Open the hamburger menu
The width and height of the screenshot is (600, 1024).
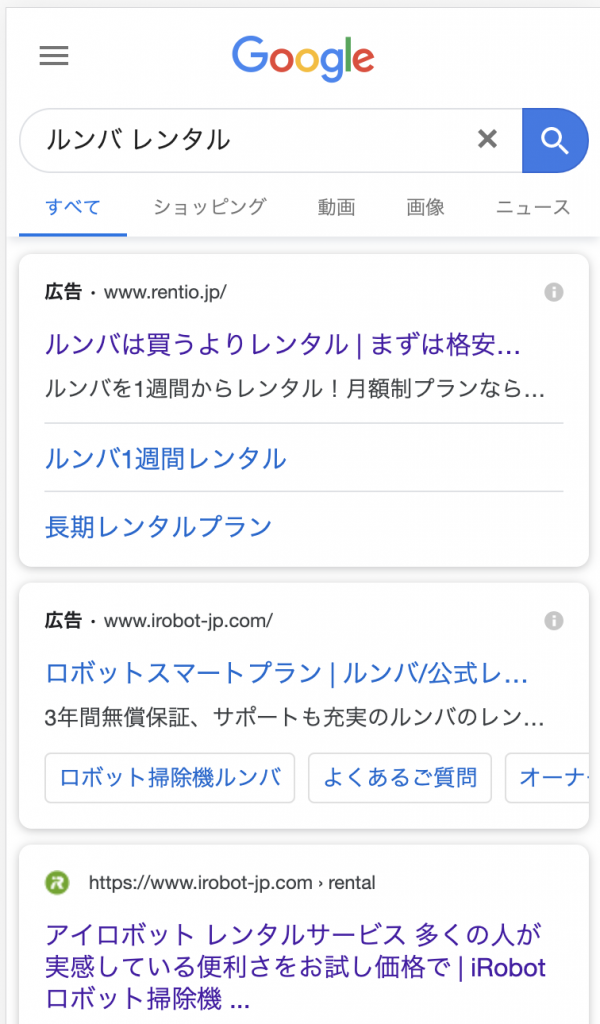click(x=54, y=56)
